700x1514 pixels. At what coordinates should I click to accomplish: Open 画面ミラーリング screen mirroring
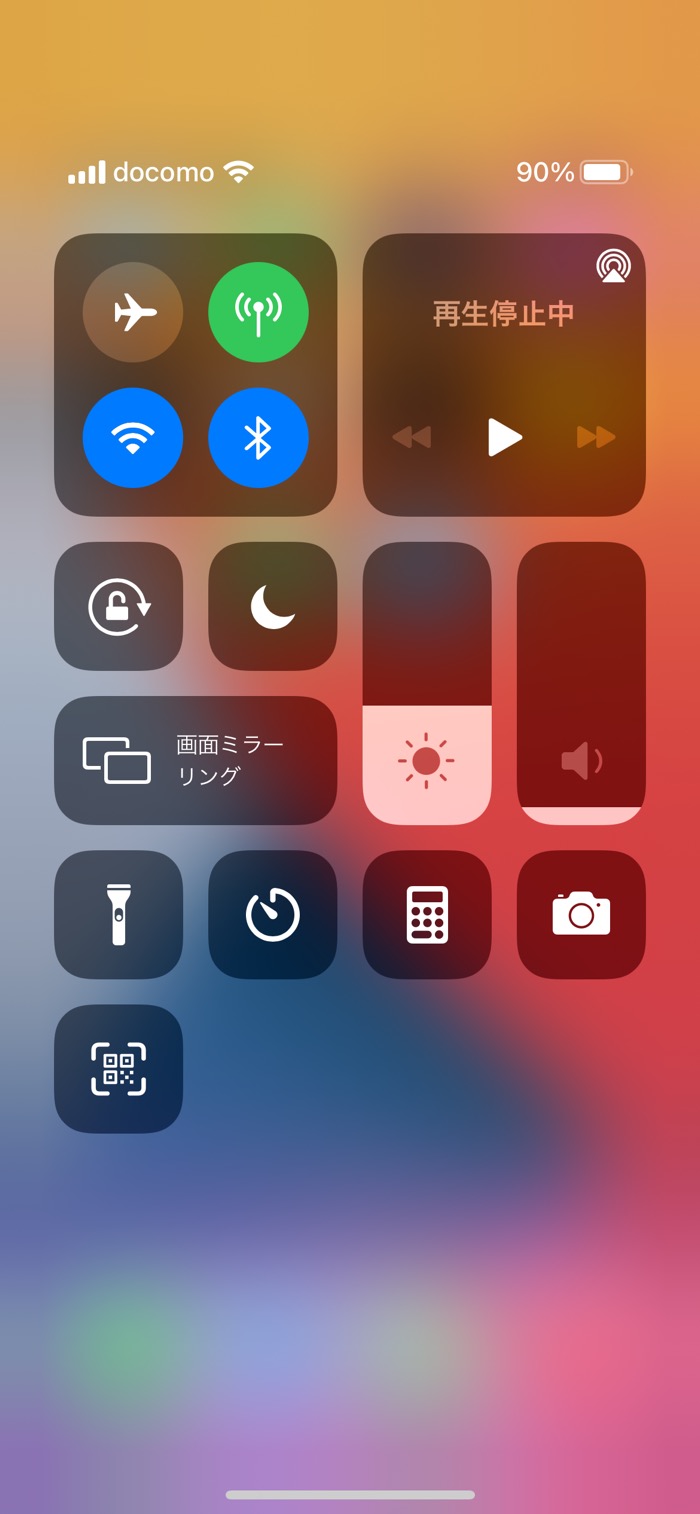[195, 760]
